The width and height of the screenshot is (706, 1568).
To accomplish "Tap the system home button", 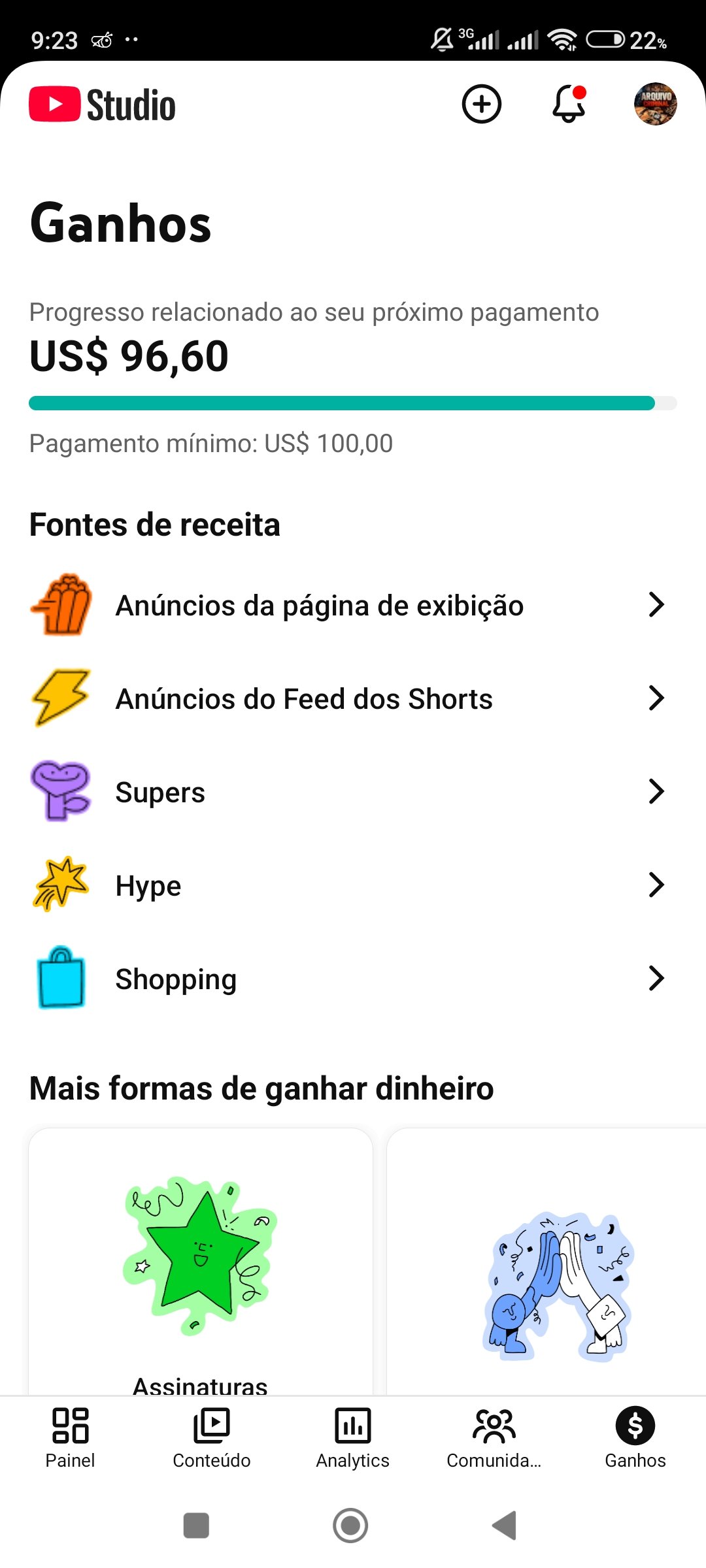I will pos(350,1526).
